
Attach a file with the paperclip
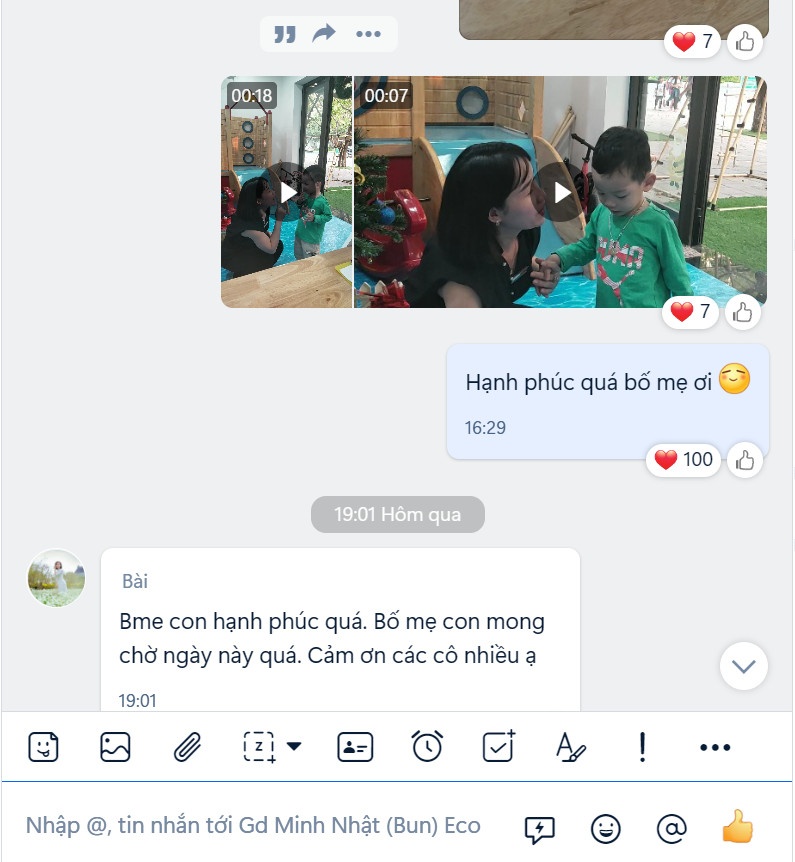click(187, 747)
